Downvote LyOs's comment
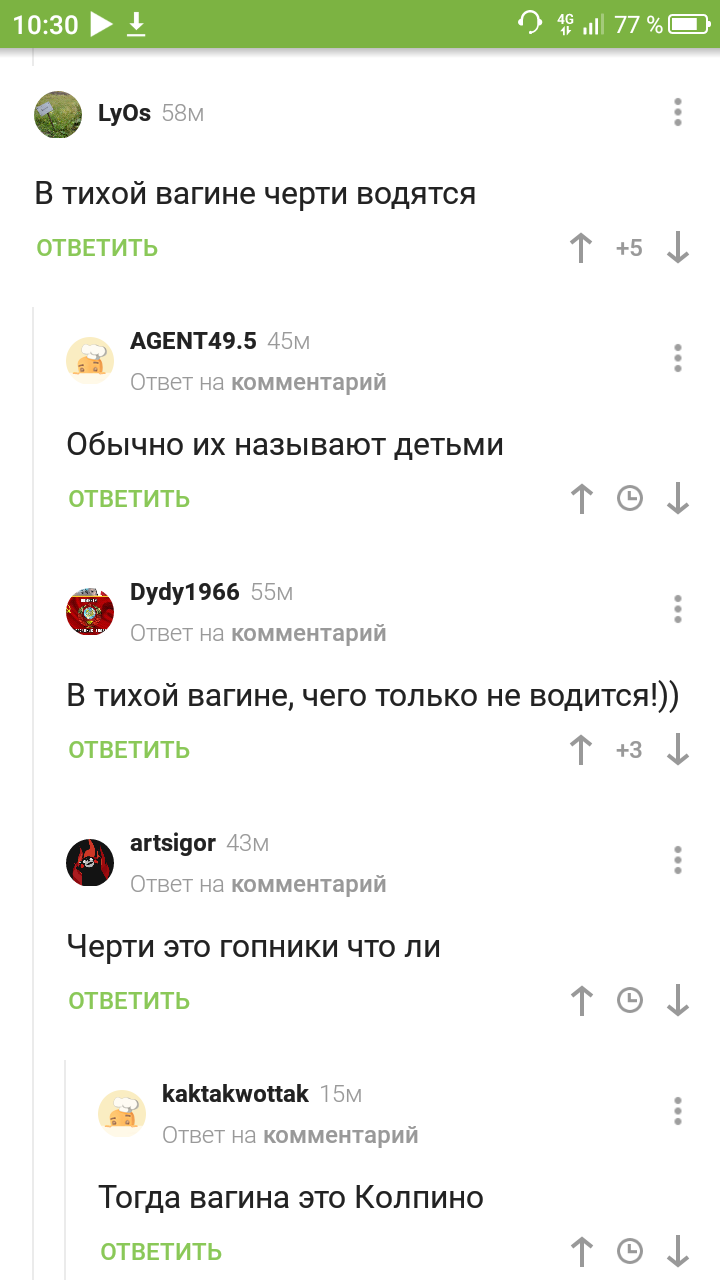The height and width of the screenshot is (1280, 720). tap(678, 248)
